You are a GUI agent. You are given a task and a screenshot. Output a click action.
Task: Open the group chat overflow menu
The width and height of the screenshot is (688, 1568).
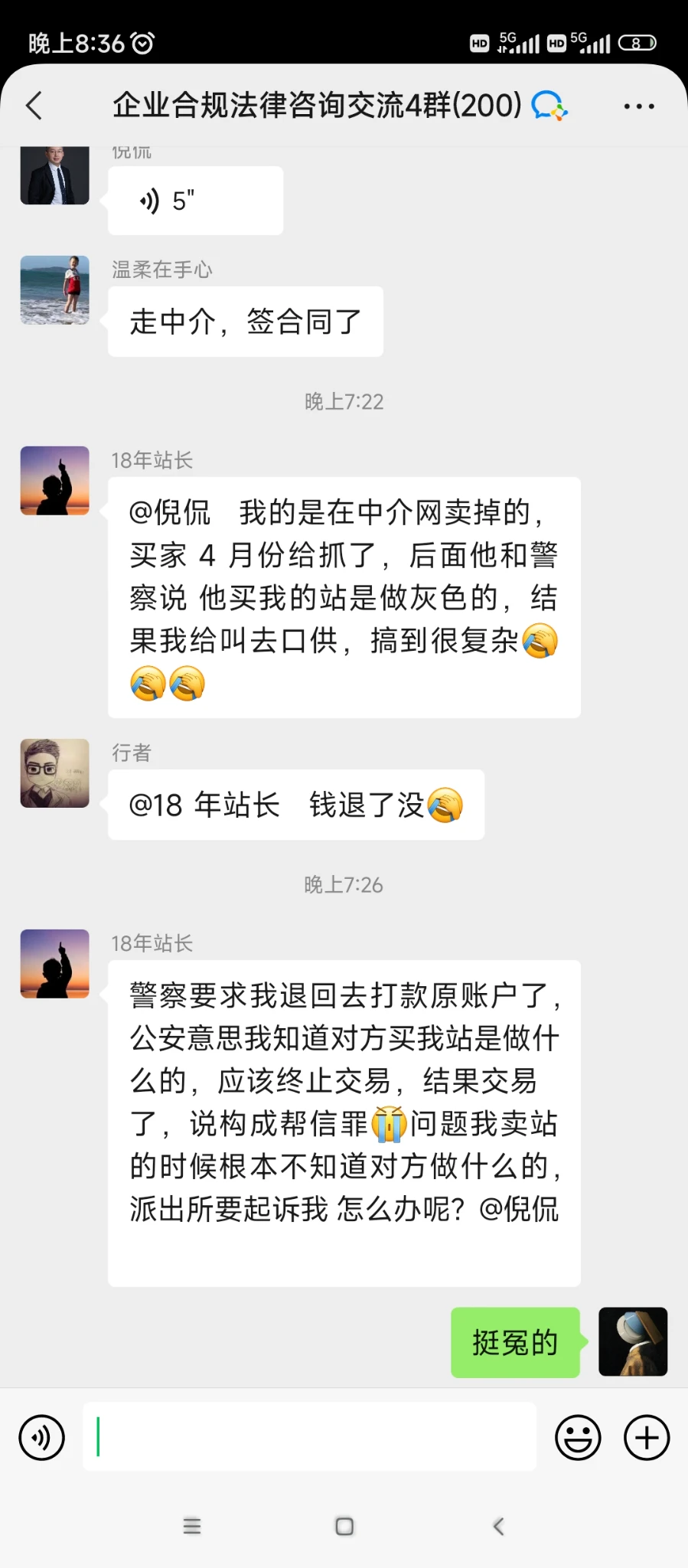[x=638, y=106]
